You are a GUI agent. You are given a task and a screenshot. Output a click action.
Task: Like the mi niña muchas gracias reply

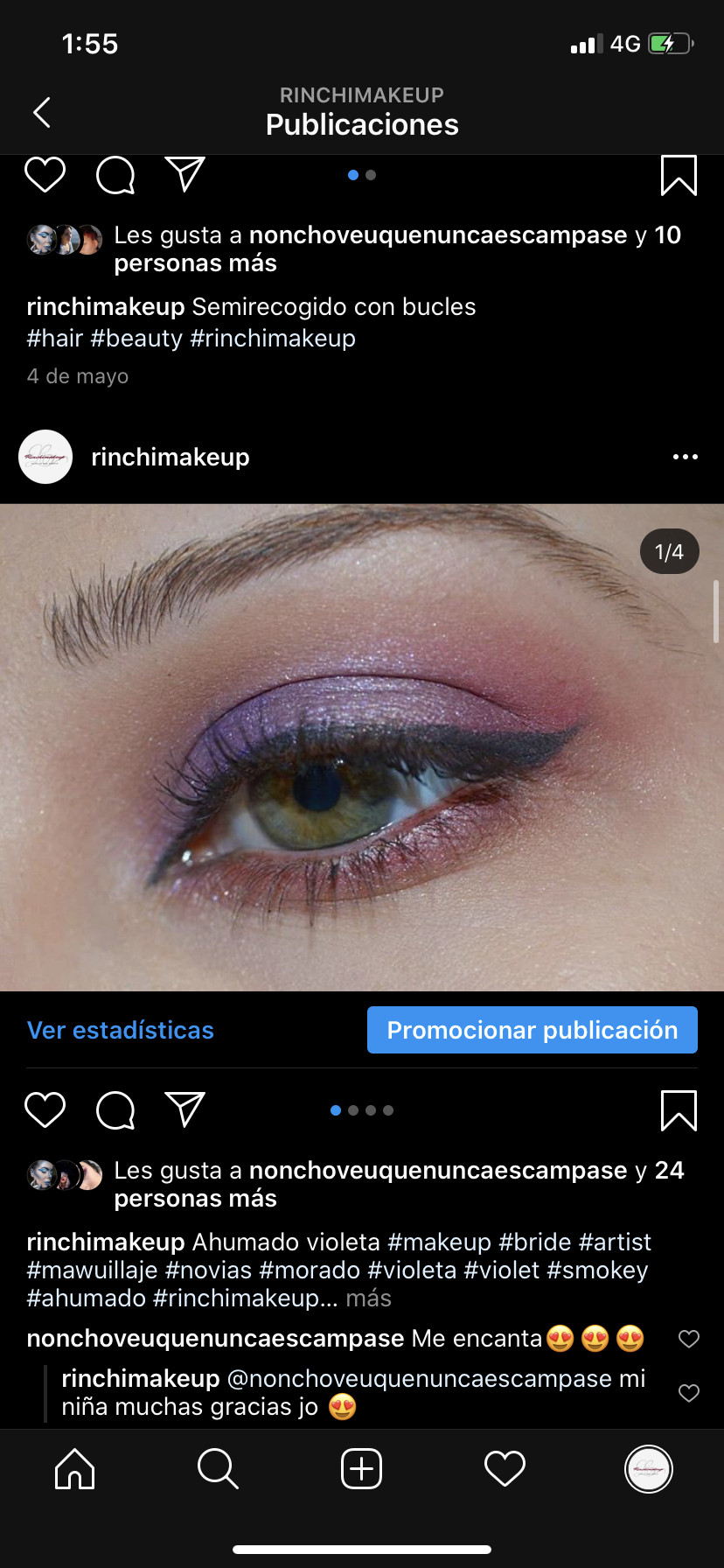(689, 1392)
